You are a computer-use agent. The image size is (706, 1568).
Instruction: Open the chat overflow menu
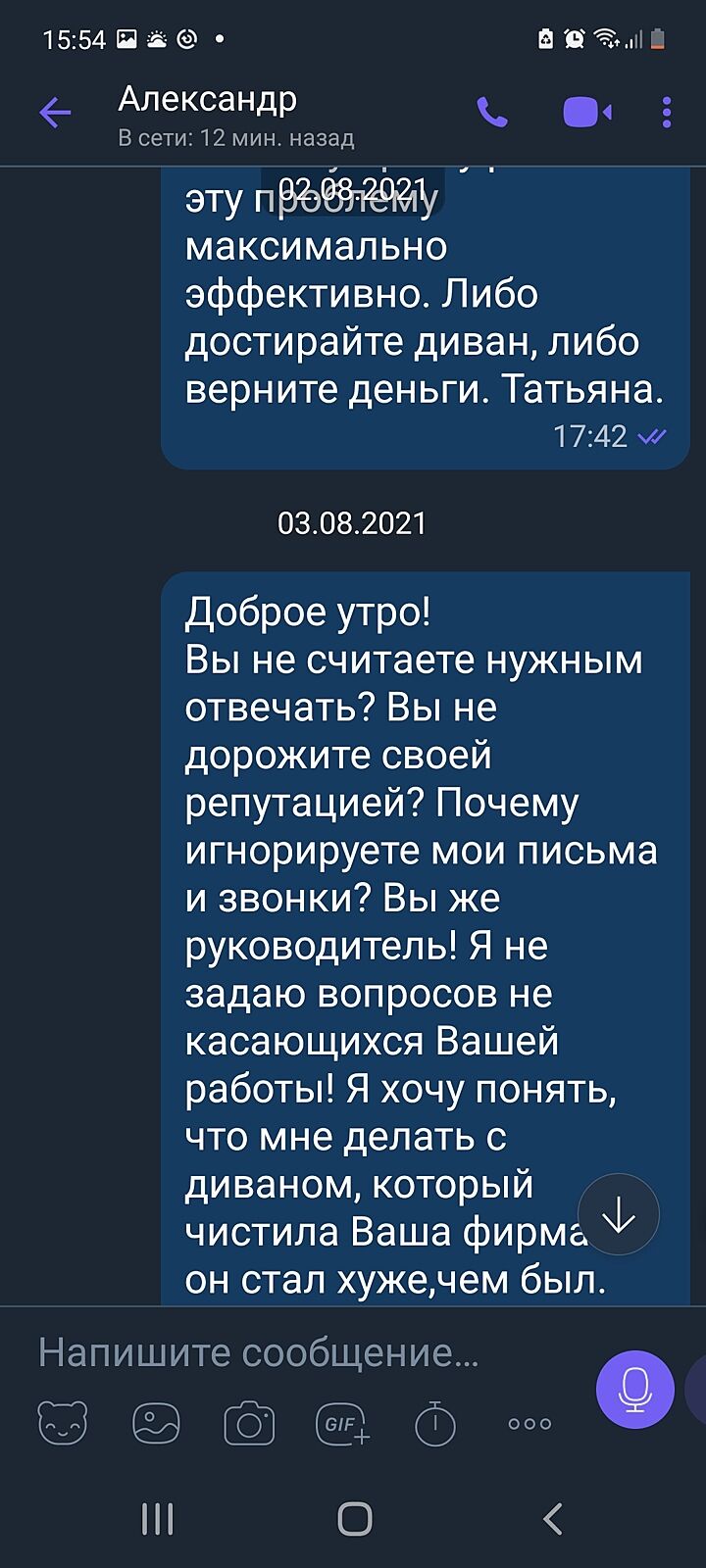pyautogui.click(x=667, y=114)
